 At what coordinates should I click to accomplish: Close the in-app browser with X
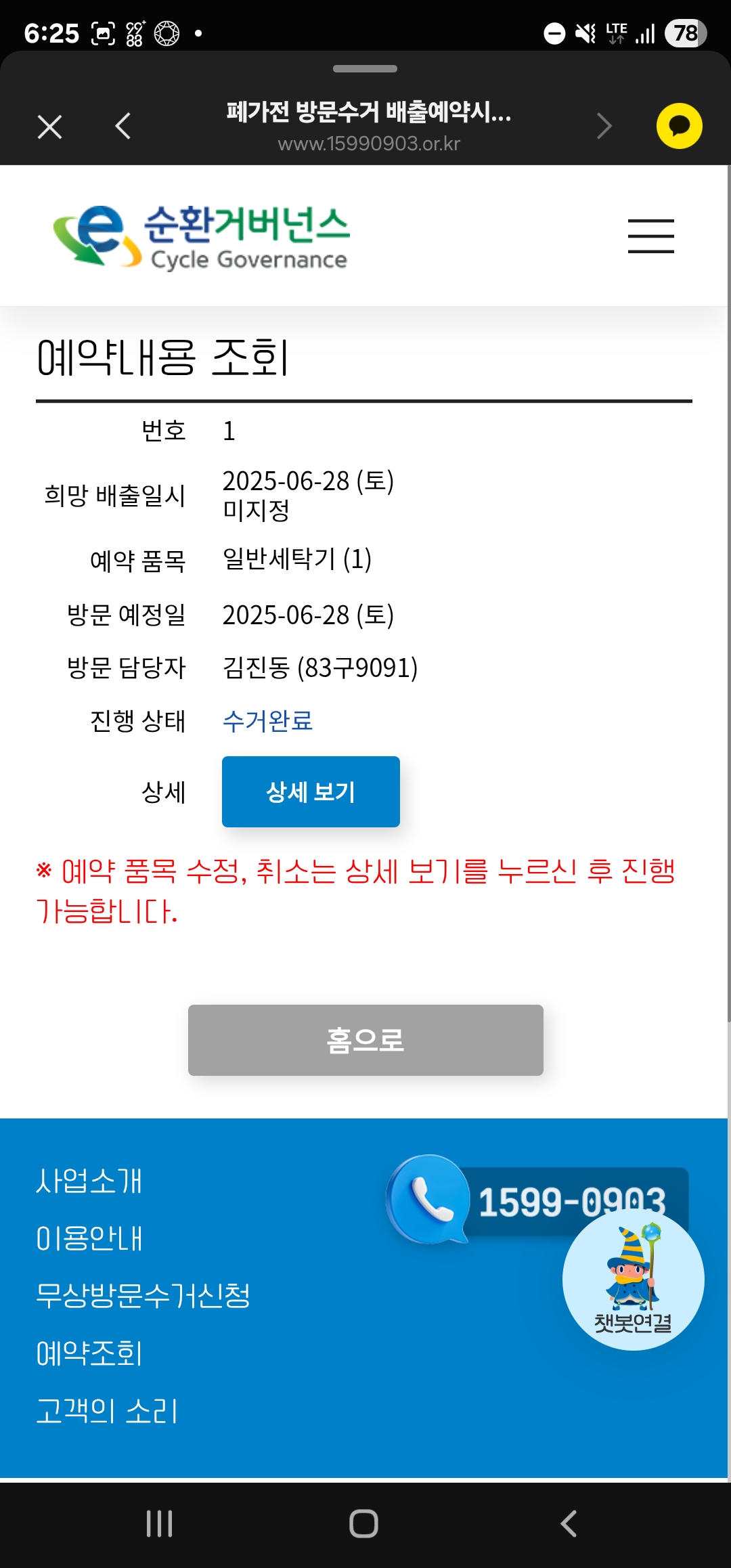(49, 127)
